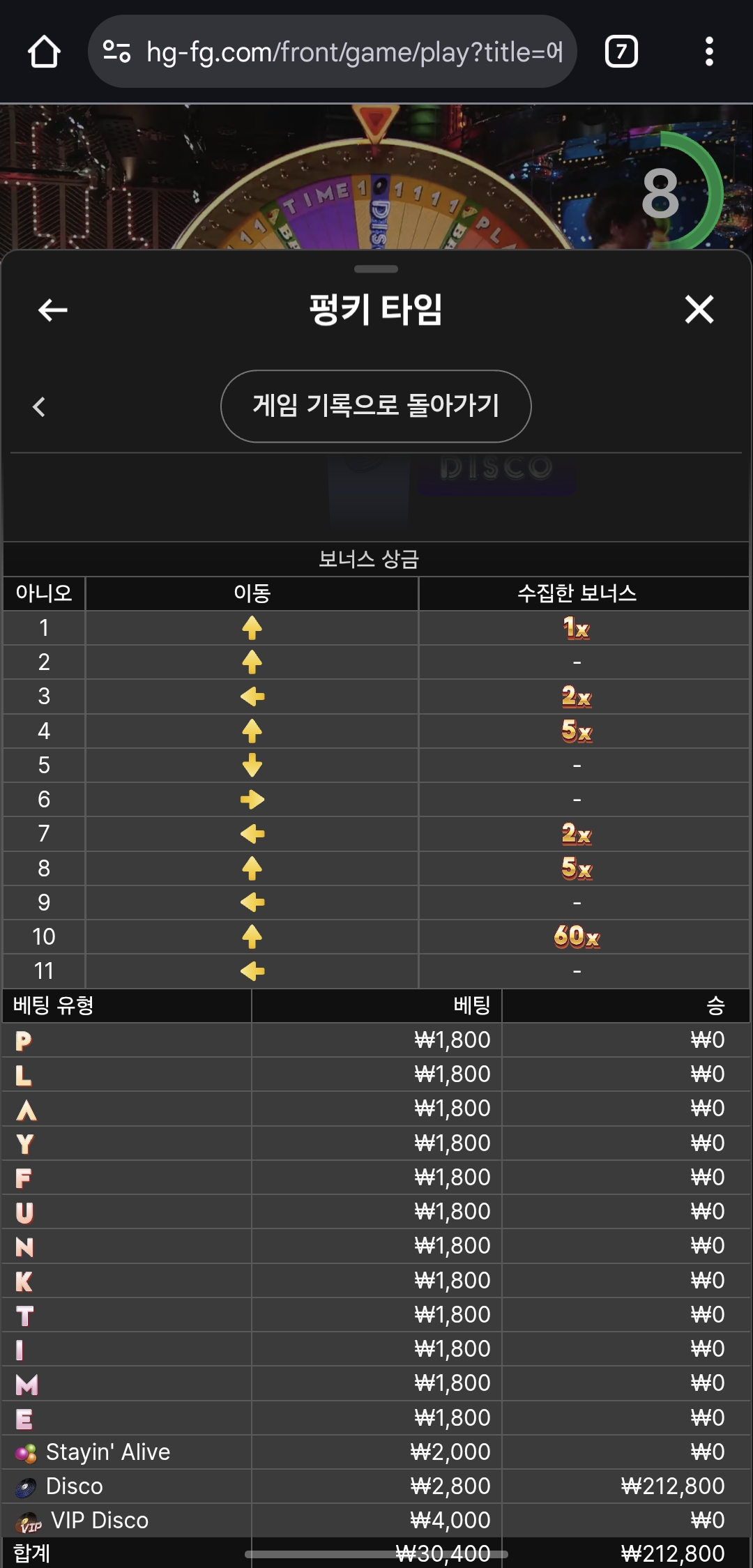Tap the previous-record chevron
Viewport: 753px width, 1568px height.
[x=39, y=406]
